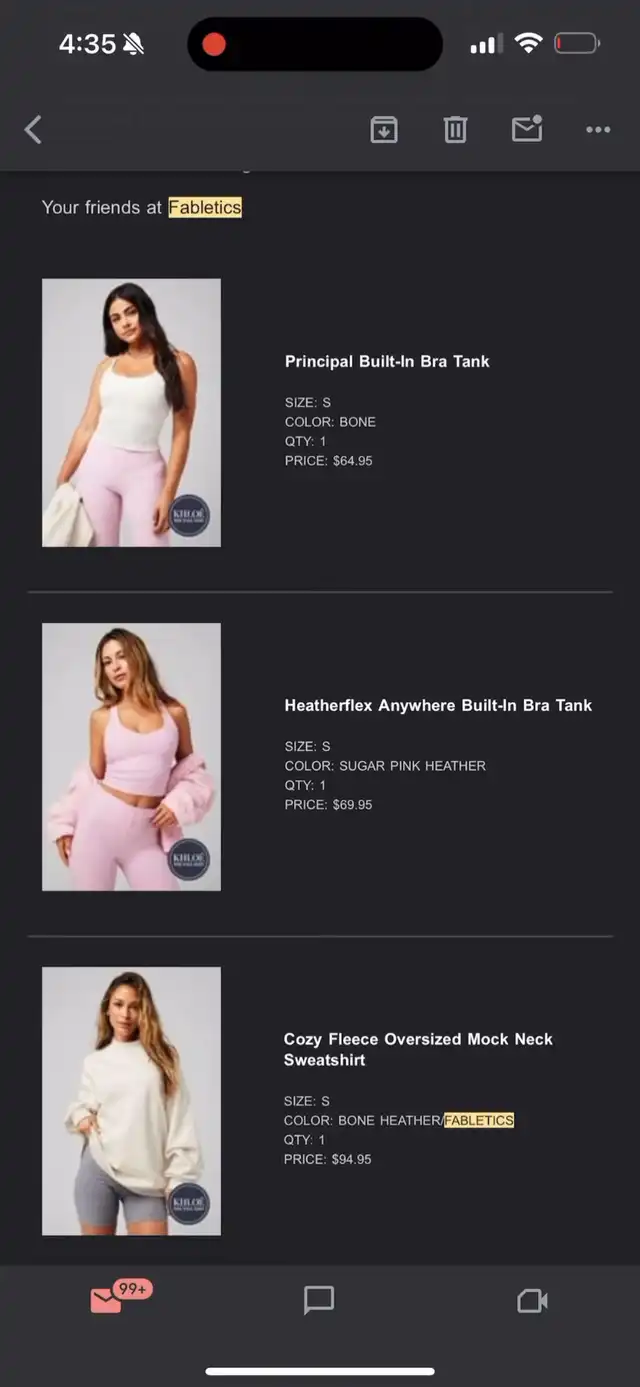The height and width of the screenshot is (1387, 640).
Task: Open the three-dot overflow menu
Action: (x=598, y=129)
